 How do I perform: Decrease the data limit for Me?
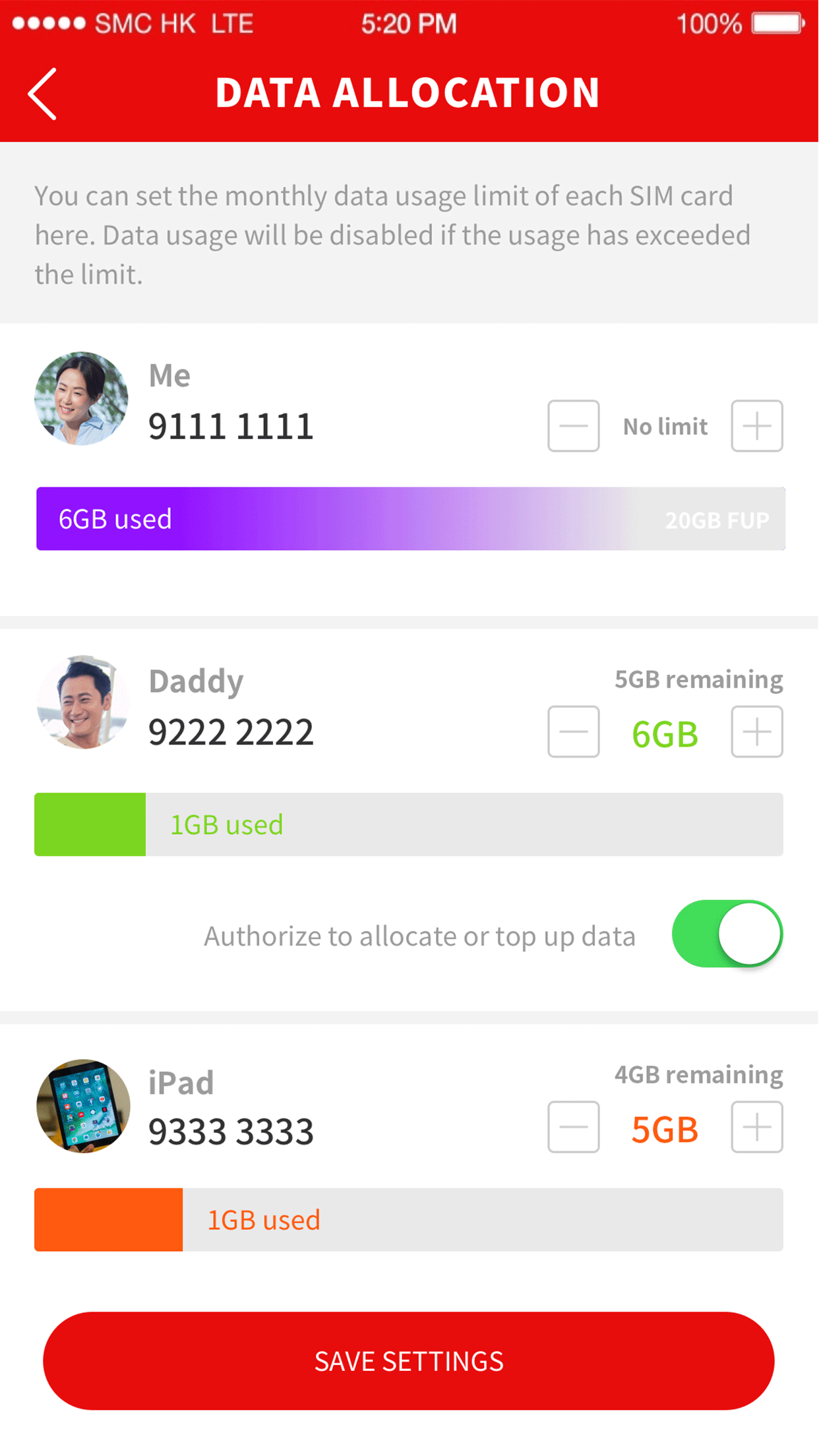coord(573,426)
